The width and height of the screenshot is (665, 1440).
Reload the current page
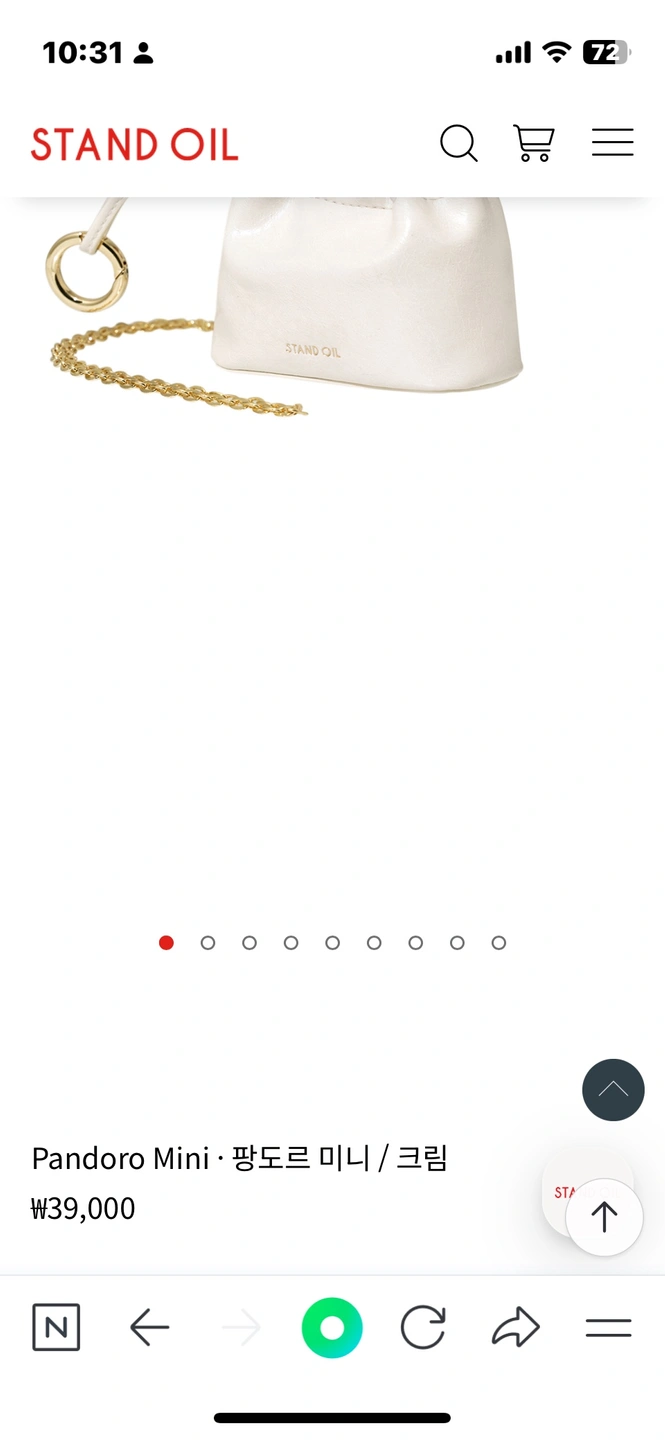click(x=423, y=1328)
